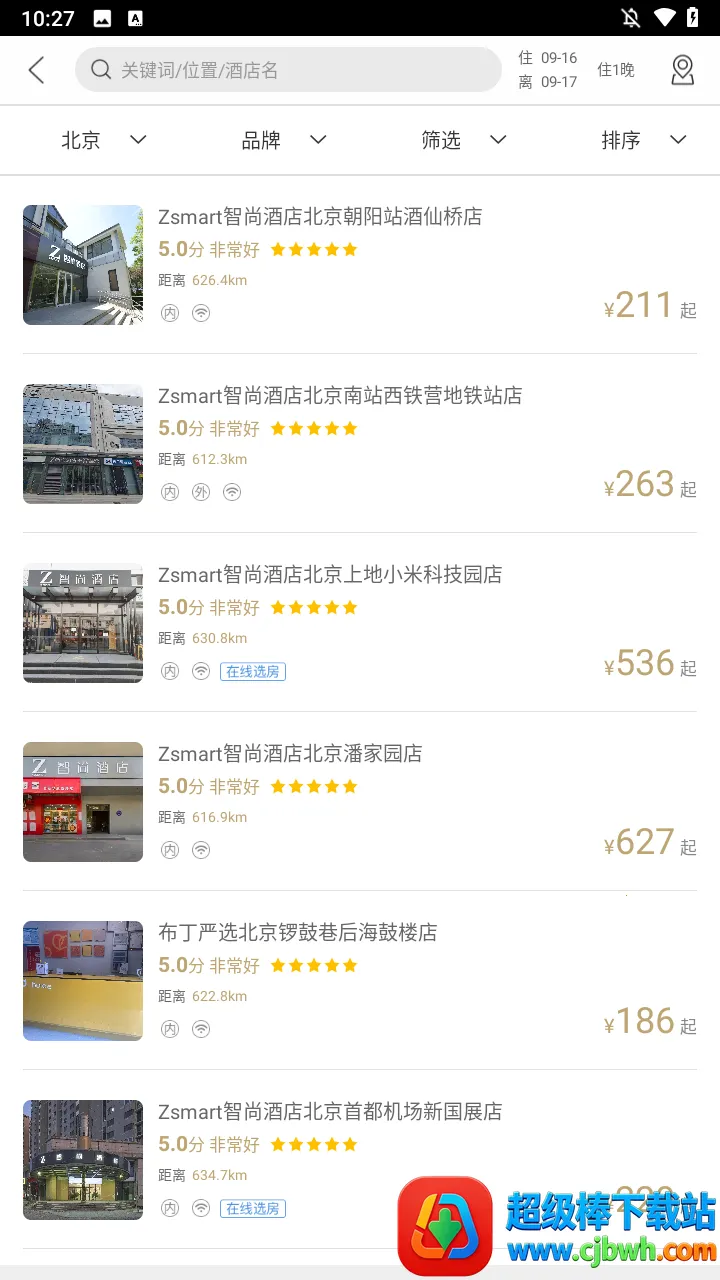Select Zsmart智尚酒店北京上地小米科技园店
The image size is (720, 1280).
[x=330, y=575]
